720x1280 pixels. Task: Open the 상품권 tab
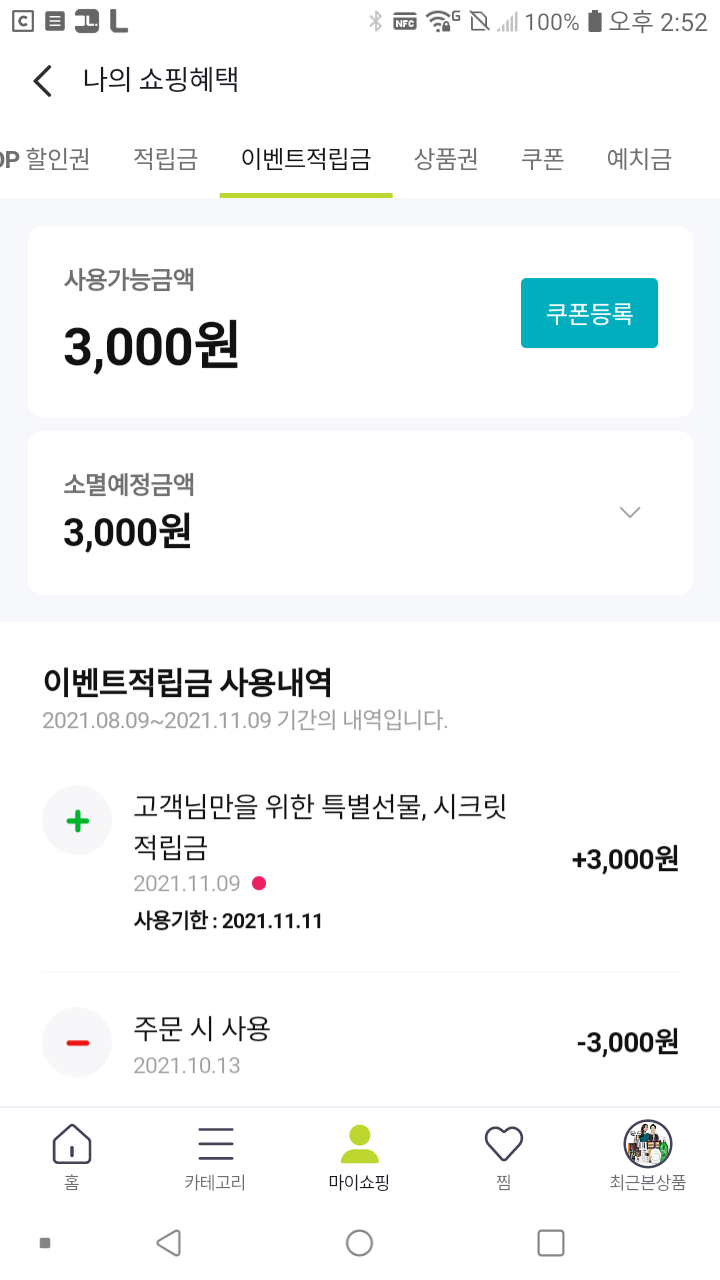coord(446,158)
